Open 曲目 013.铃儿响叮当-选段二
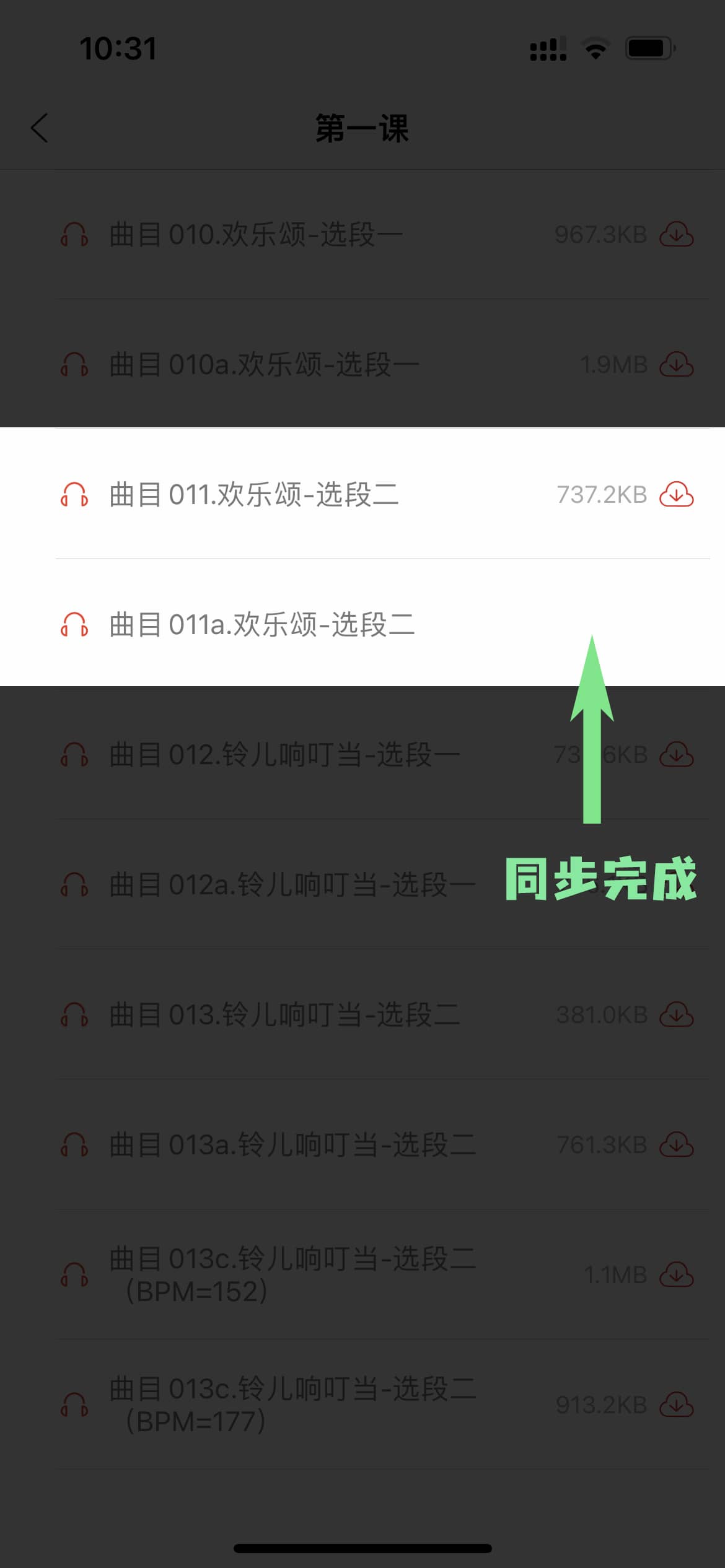Image resolution: width=725 pixels, height=1568 pixels. [284, 1015]
